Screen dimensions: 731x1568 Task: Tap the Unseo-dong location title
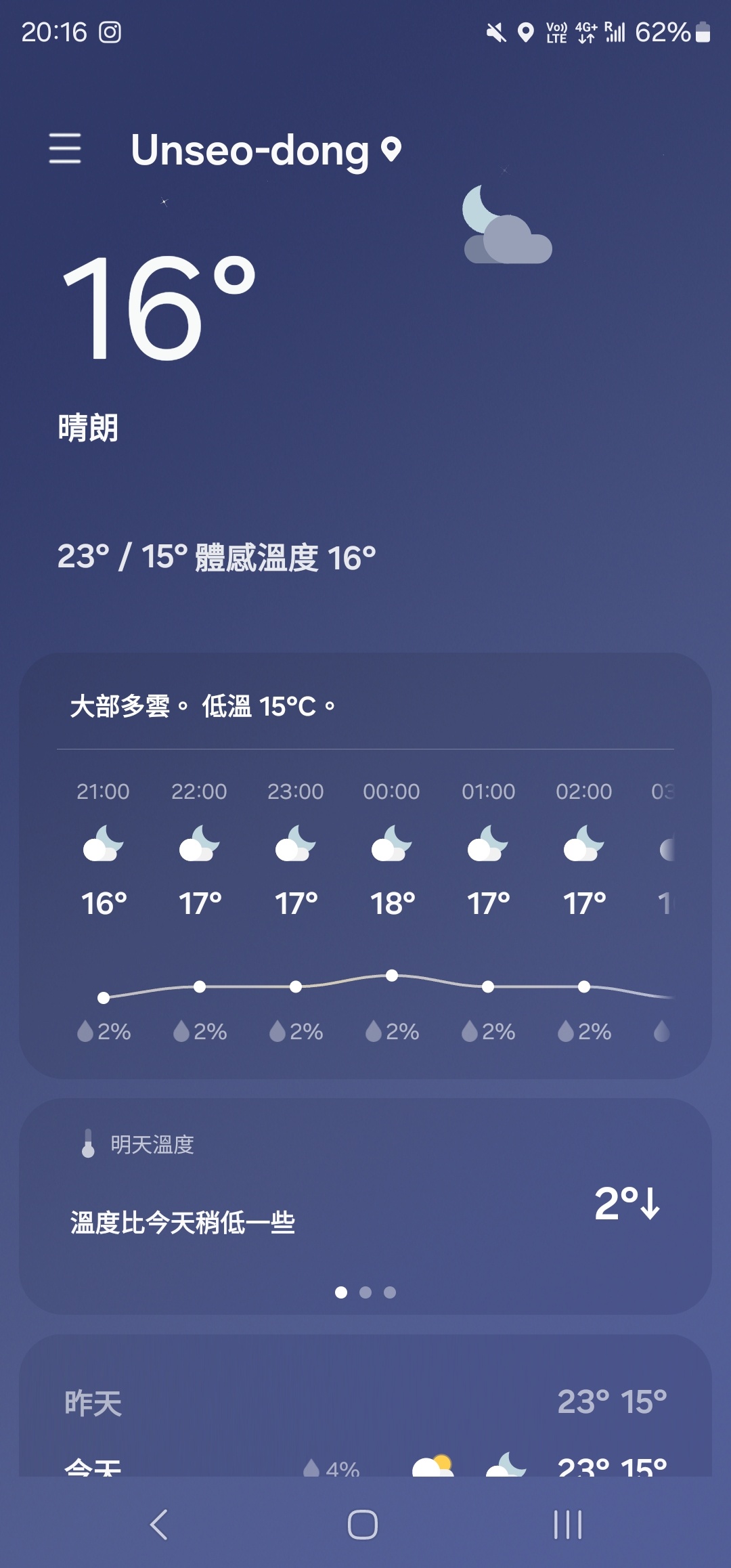[266, 150]
